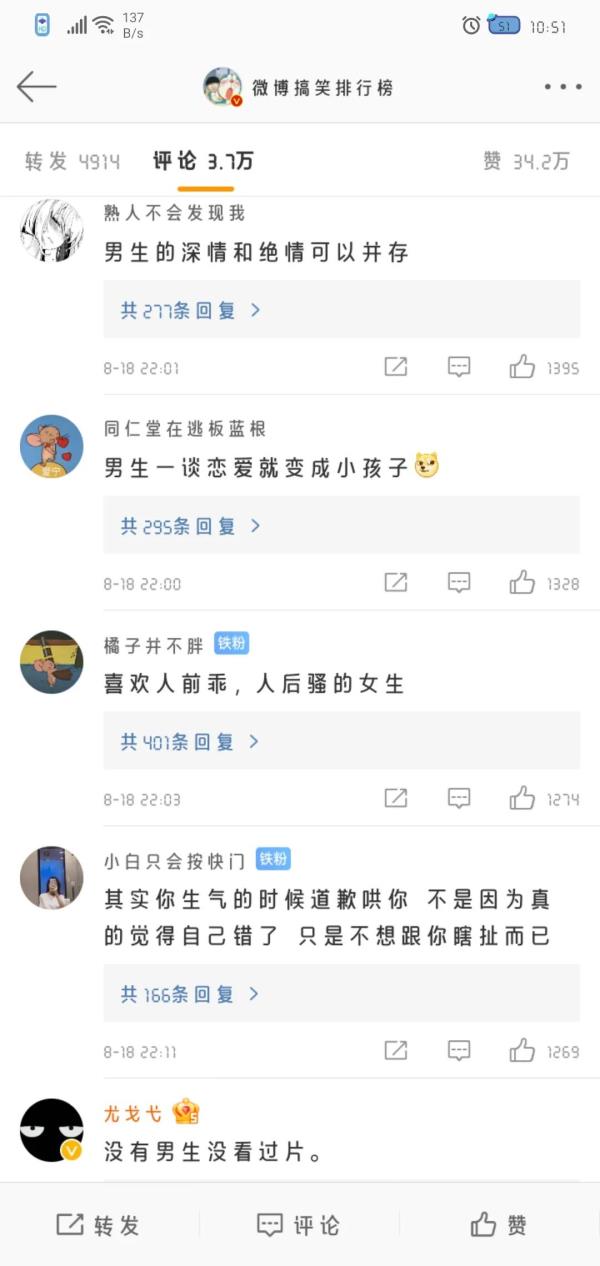Expand 共277条回复 replies

click(190, 310)
